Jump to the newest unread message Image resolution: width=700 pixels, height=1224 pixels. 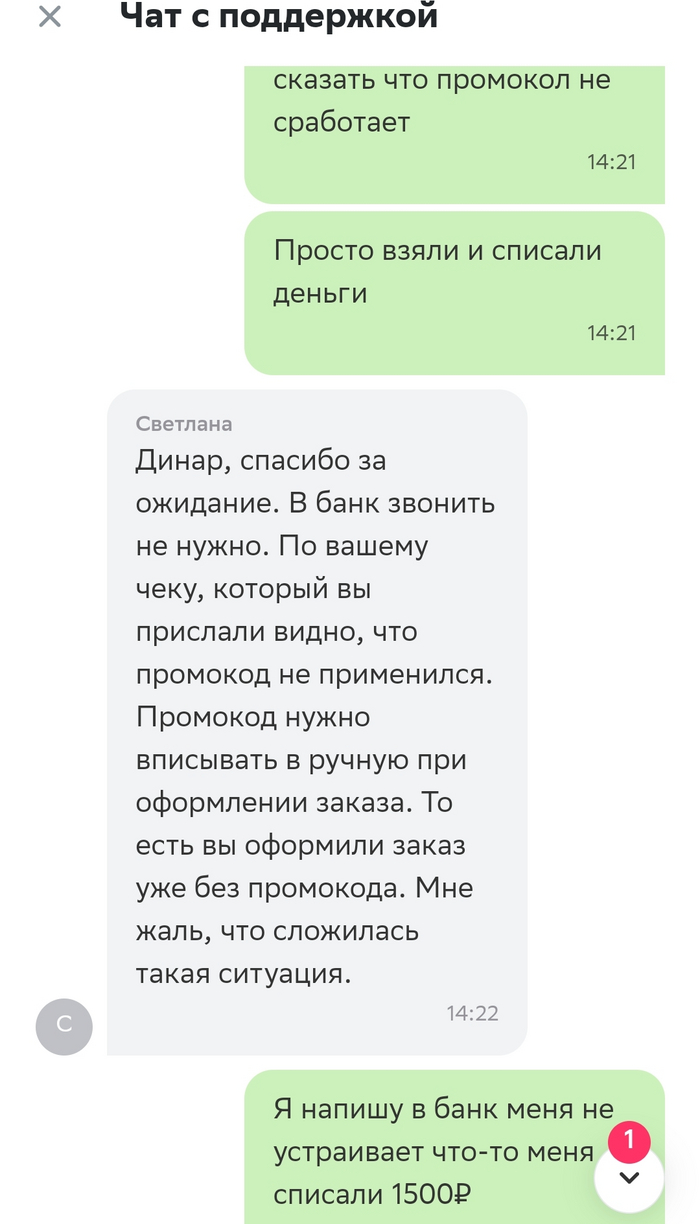629,1177
